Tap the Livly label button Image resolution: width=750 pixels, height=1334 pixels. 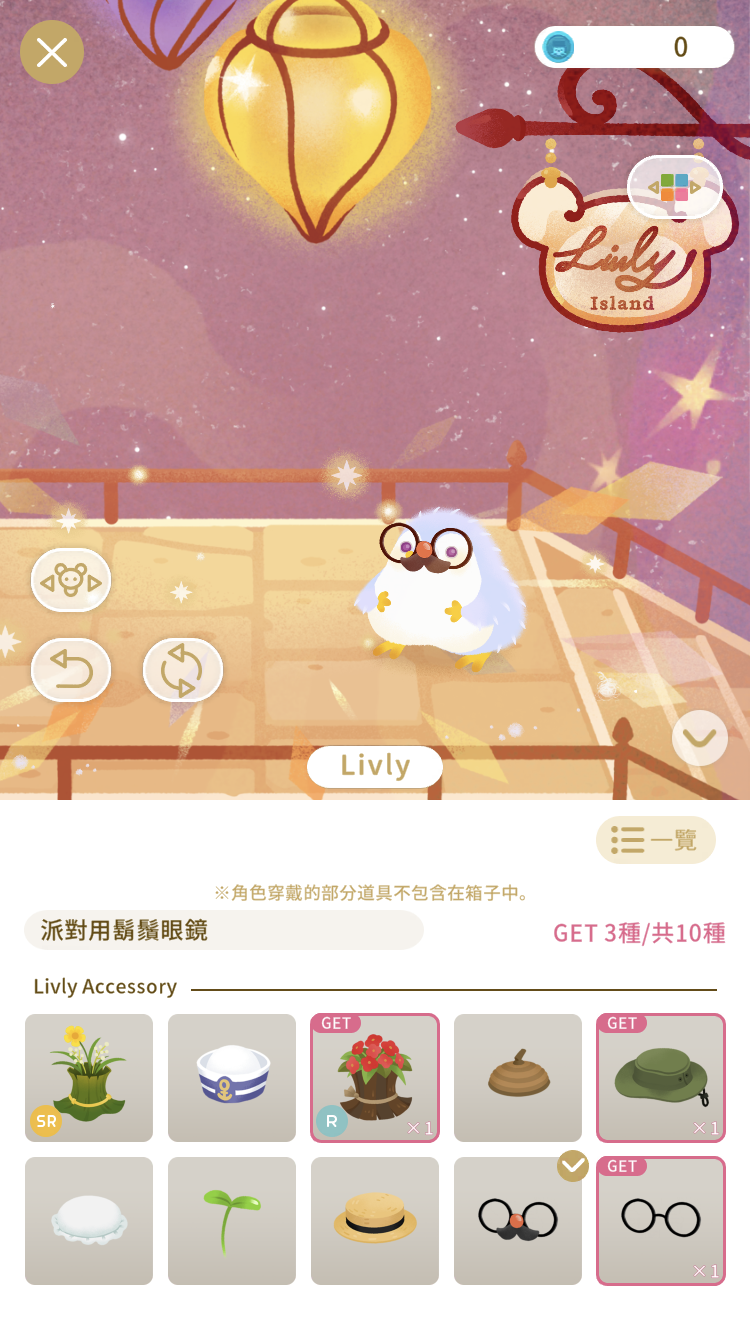tap(375, 766)
